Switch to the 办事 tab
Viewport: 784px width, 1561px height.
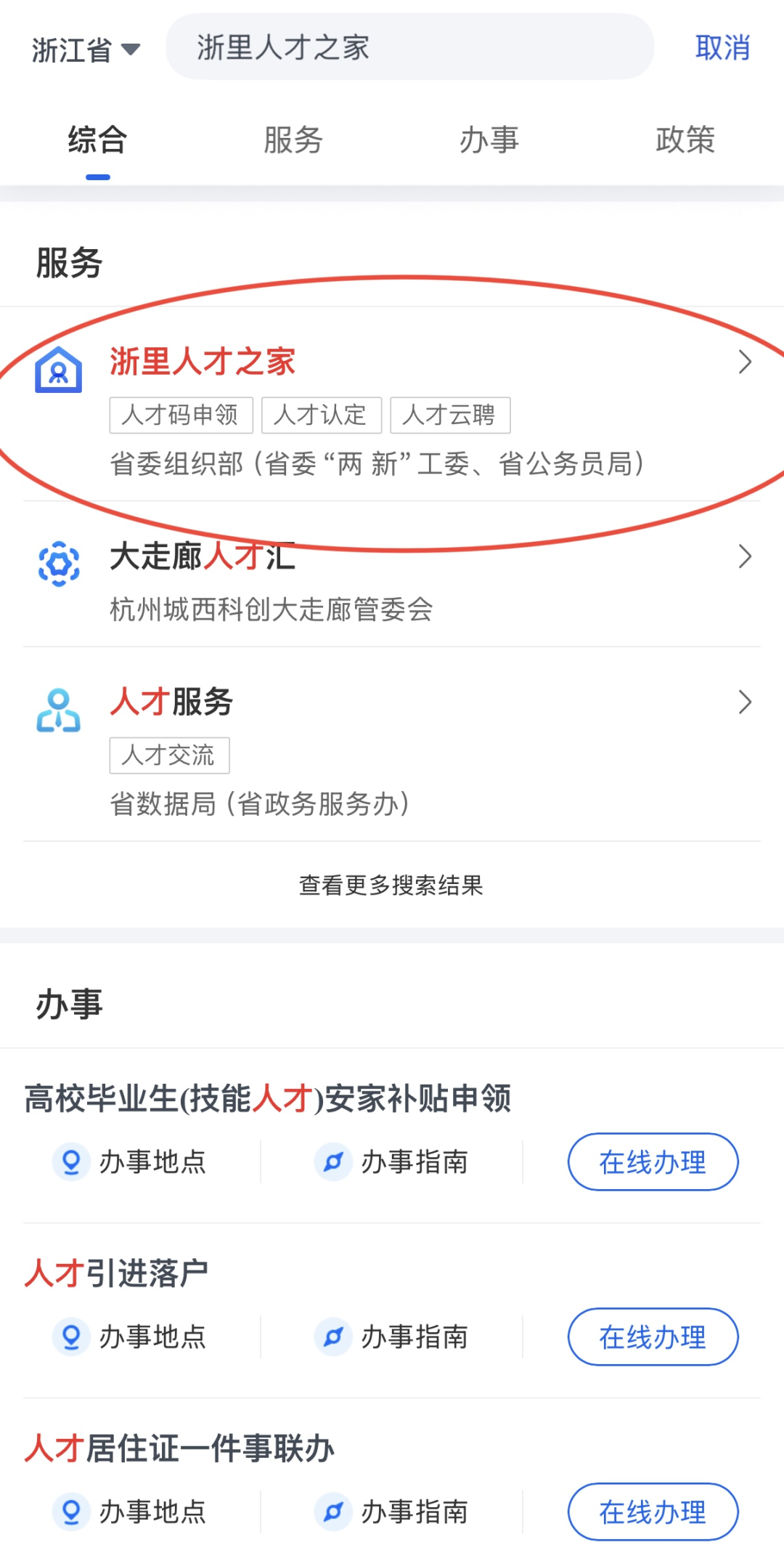[489, 140]
